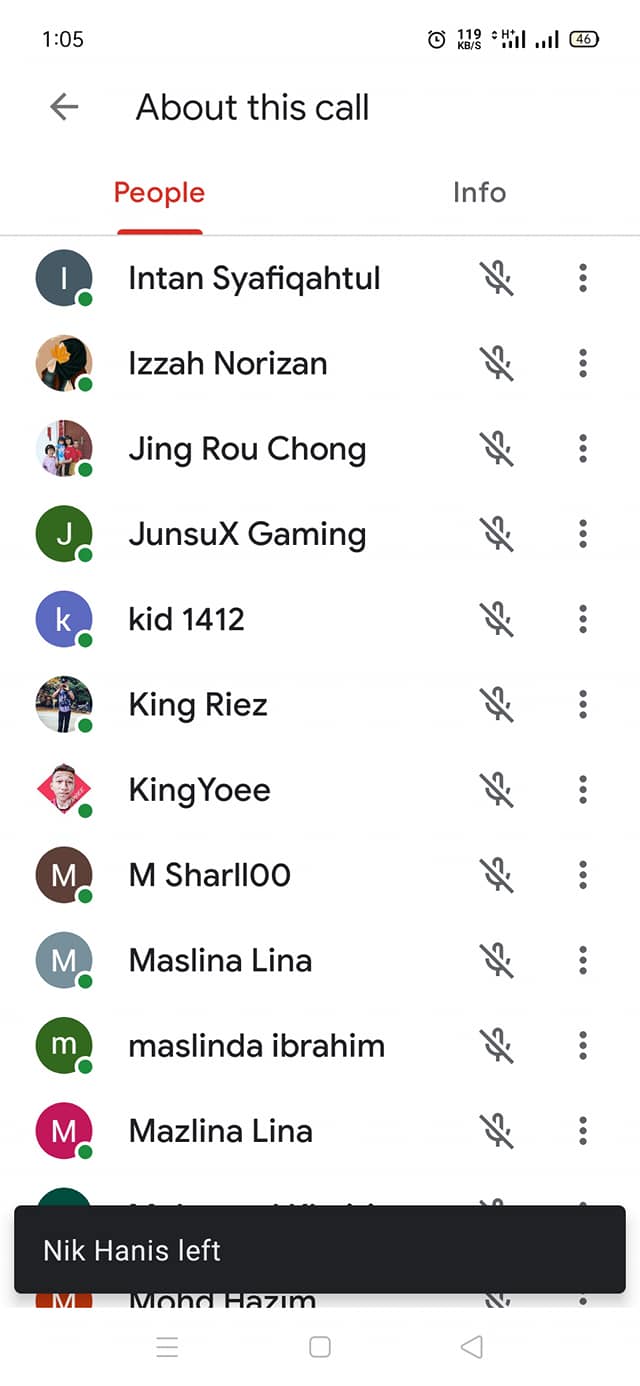
Task: Tap King Riez's muted mic icon
Action: point(496,705)
